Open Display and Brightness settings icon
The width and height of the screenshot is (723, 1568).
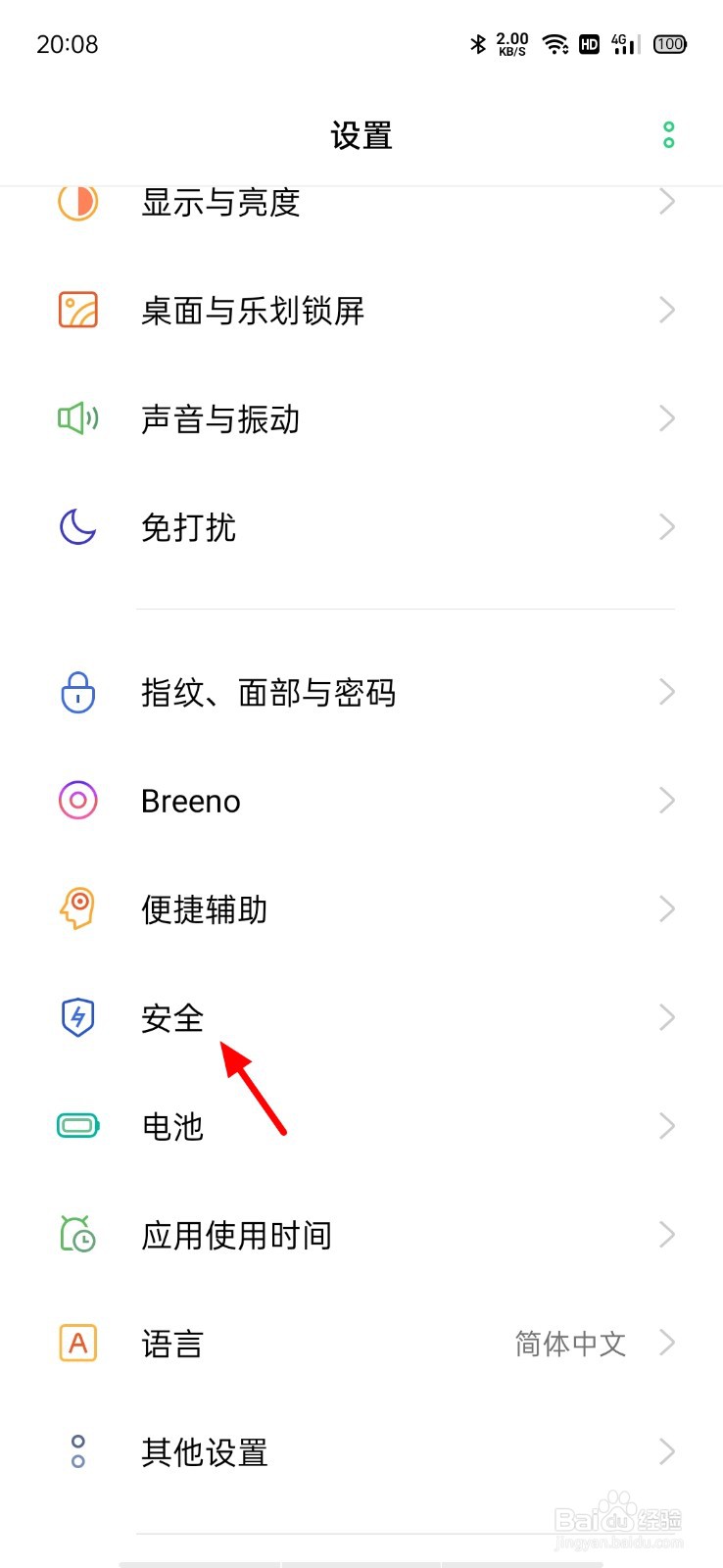point(77,203)
